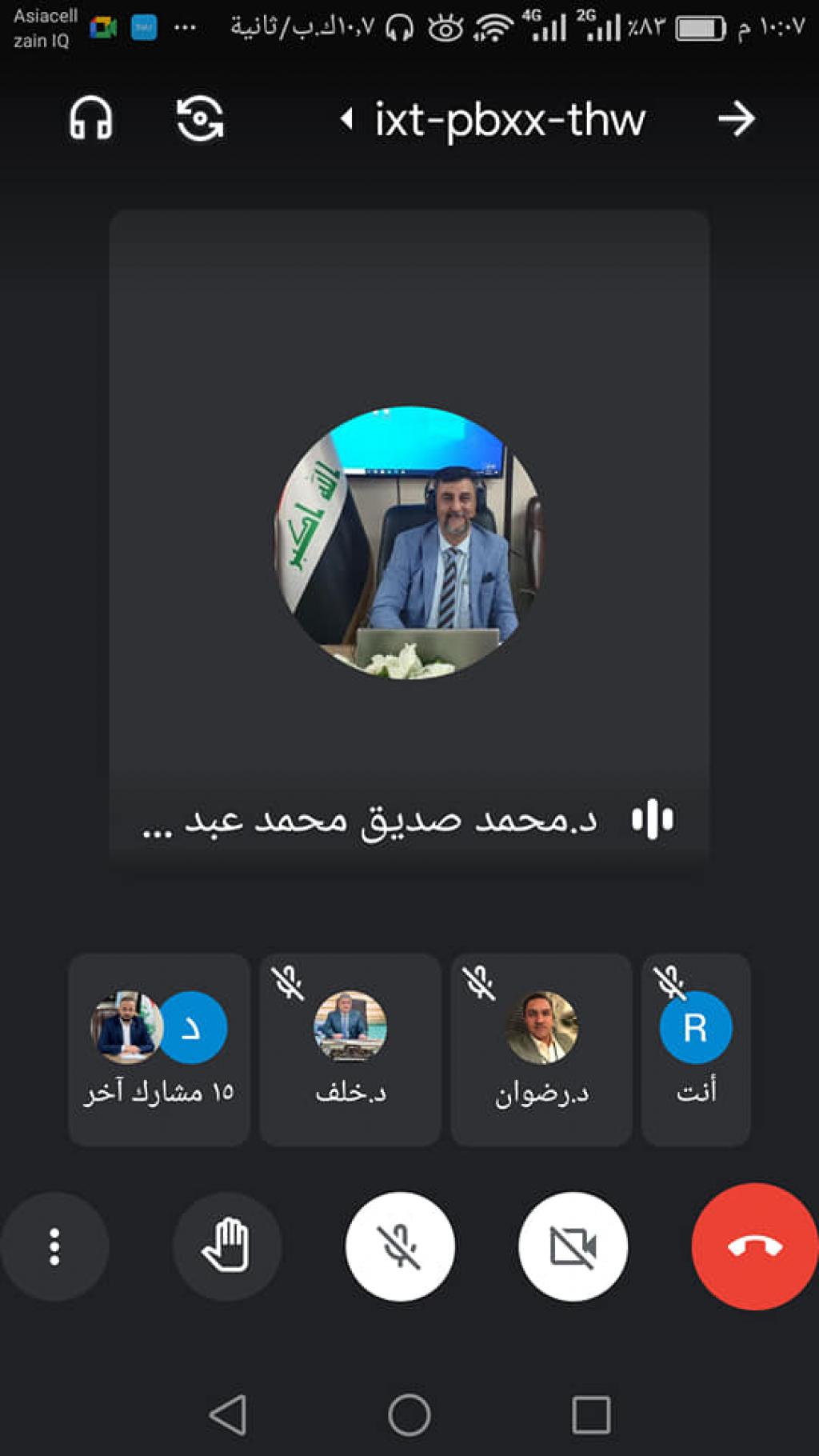Turn on your camera
This screenshot has height=1456, width=819.
(573, 1246)
